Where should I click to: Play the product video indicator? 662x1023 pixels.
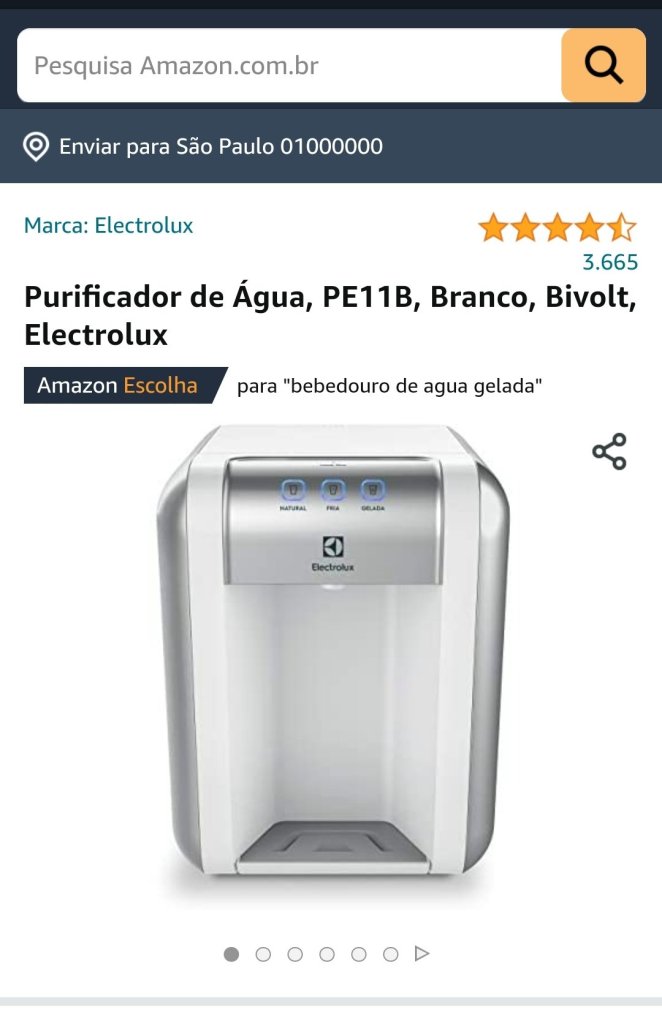(x=422, y=954)
